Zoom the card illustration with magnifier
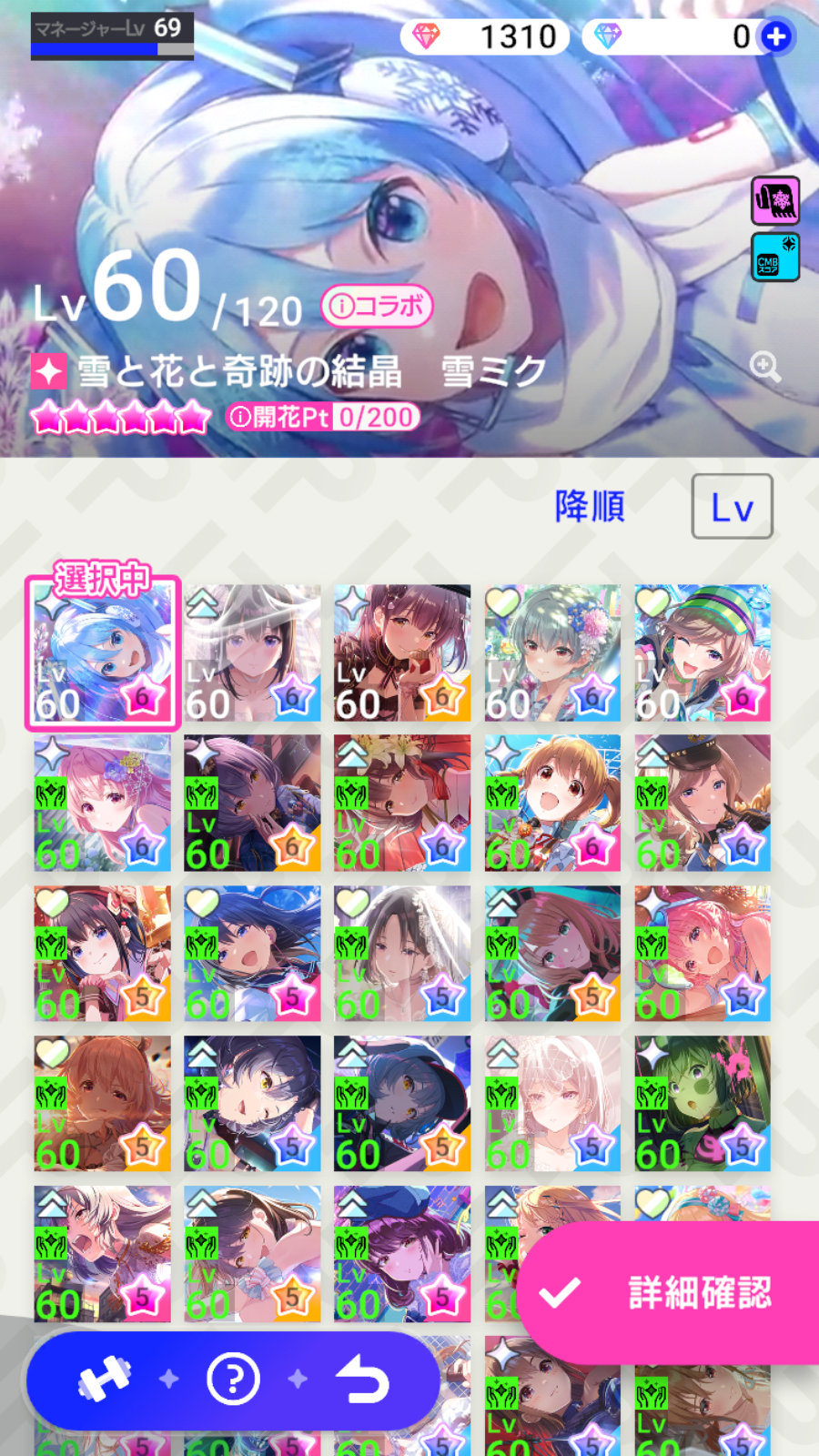Screen dimensions: 819x1456 coord(764,367)
